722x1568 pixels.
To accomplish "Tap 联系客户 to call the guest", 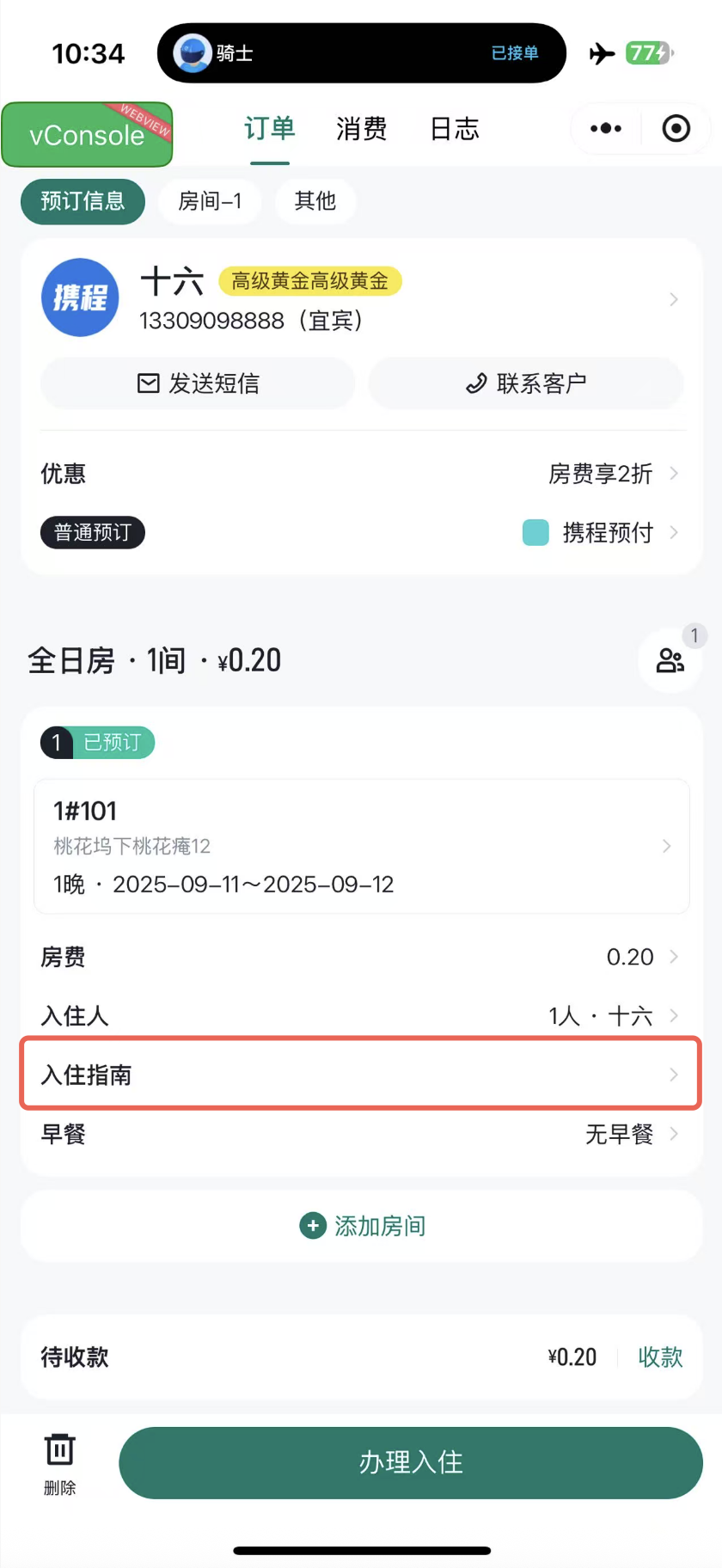I will point(526,383).
